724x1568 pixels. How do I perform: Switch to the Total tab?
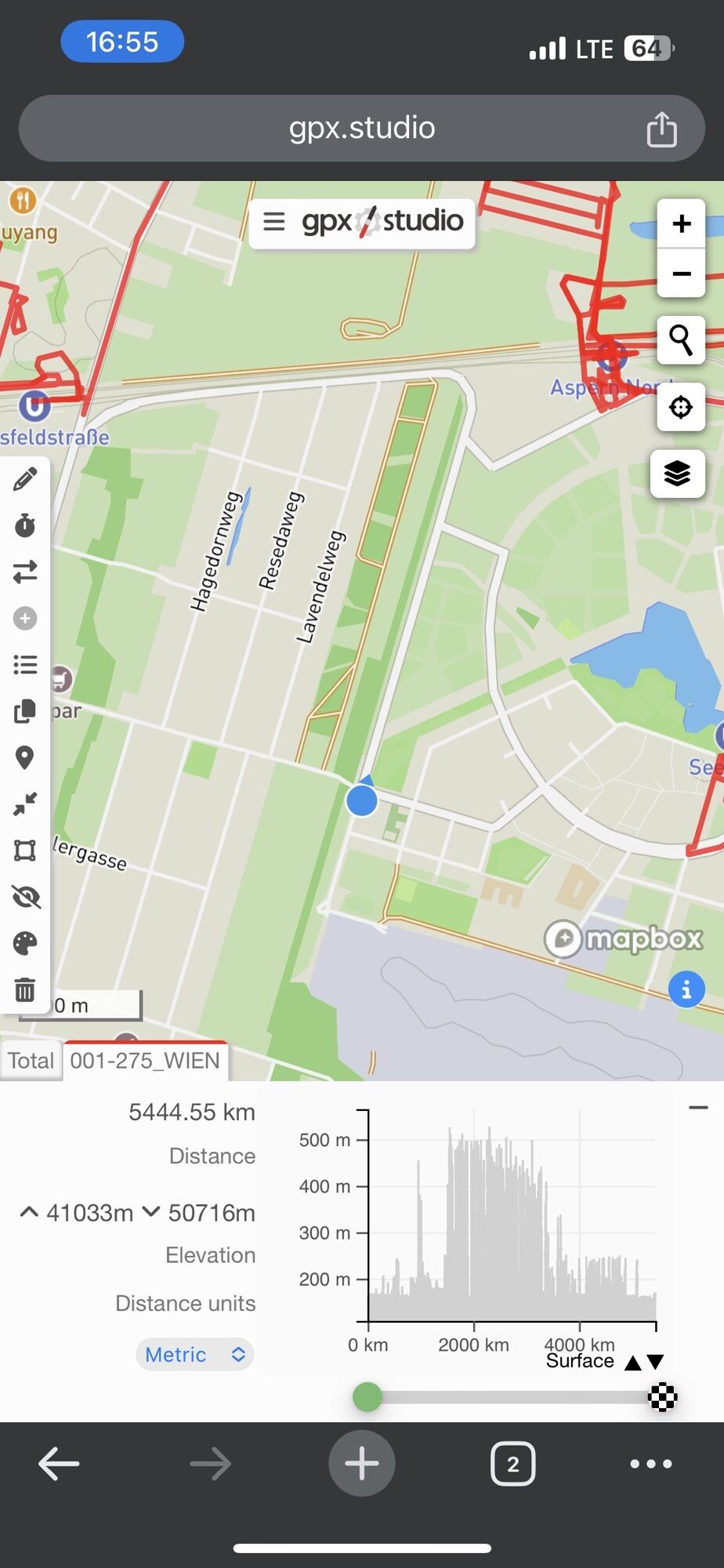click(31, 1061)
